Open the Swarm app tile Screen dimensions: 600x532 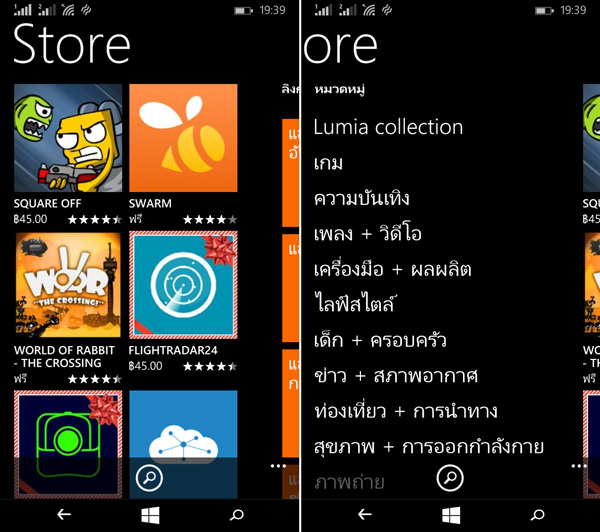[x=183, y=138]
